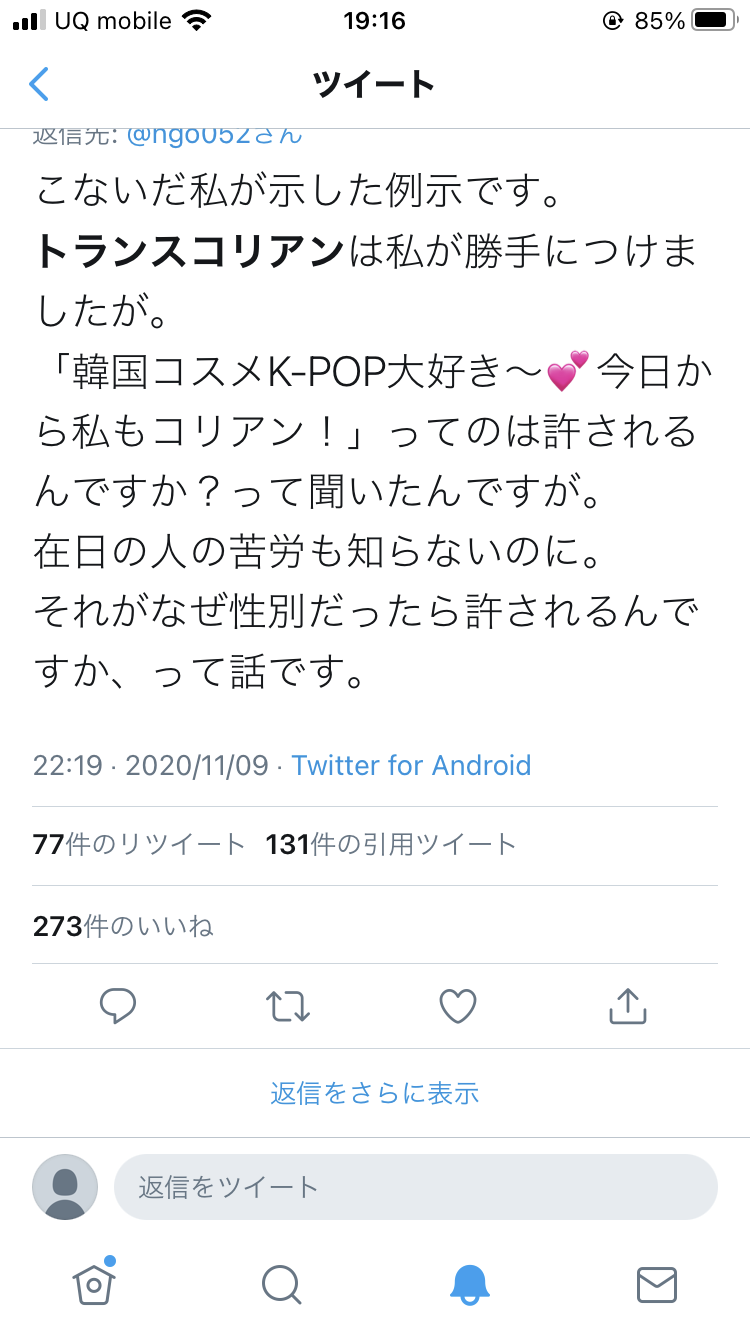Retweet this tweet
Viewport: 750px width, 1334px height.
coord(289,1006)
